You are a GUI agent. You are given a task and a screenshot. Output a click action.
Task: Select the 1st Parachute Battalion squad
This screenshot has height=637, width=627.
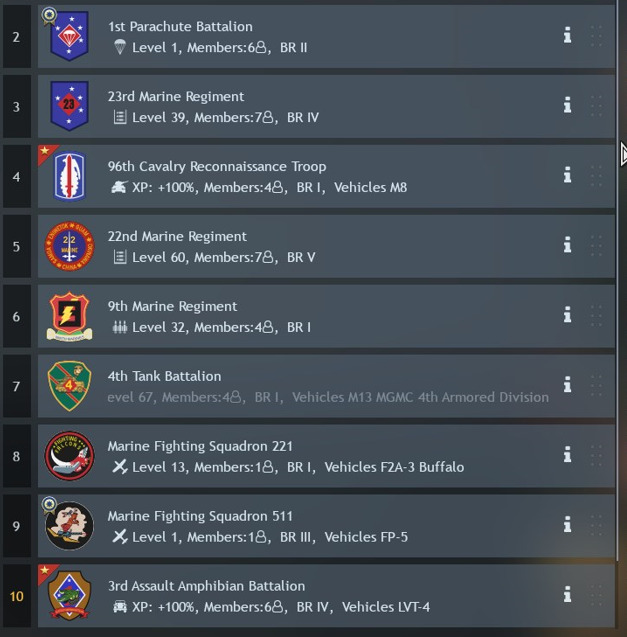pos(300,37)
